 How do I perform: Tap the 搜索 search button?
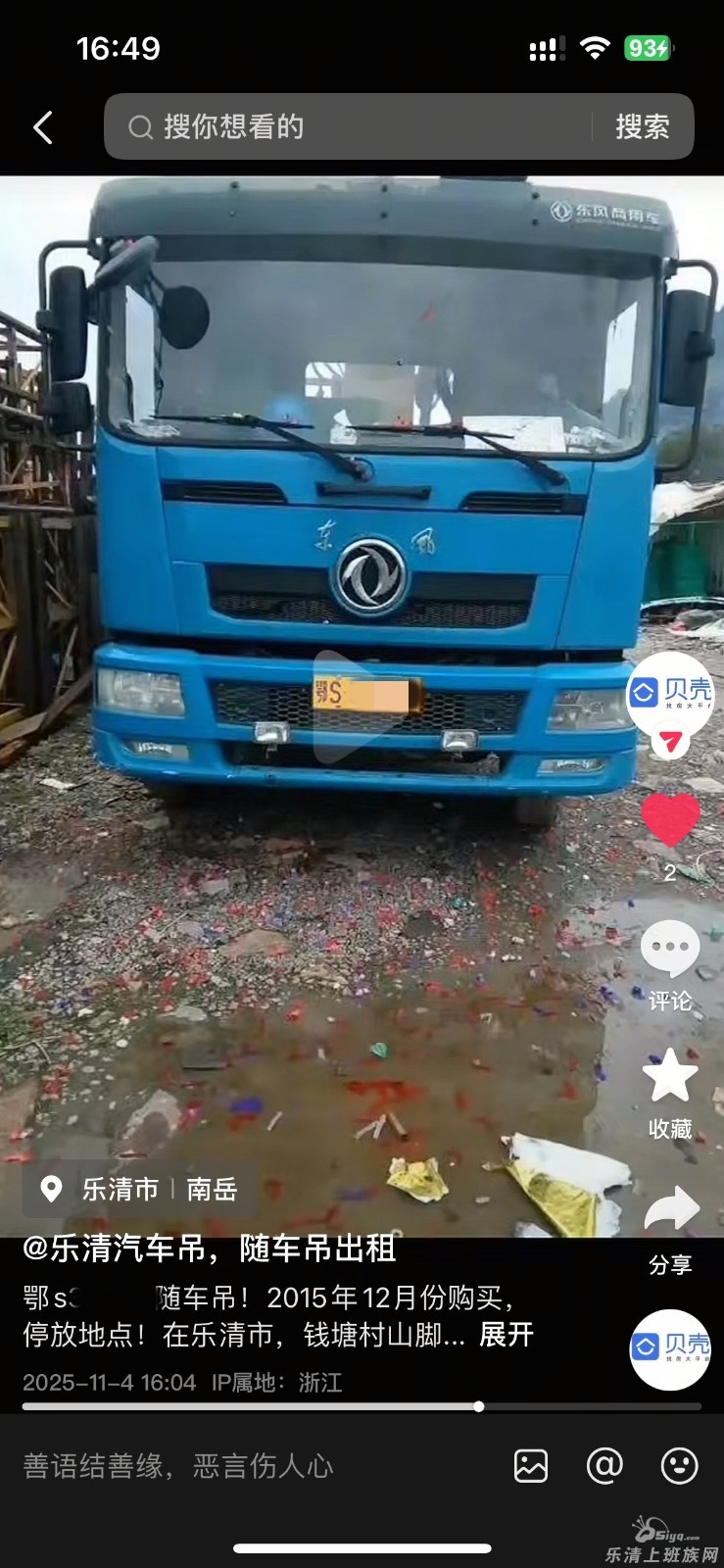coord(642,127)
